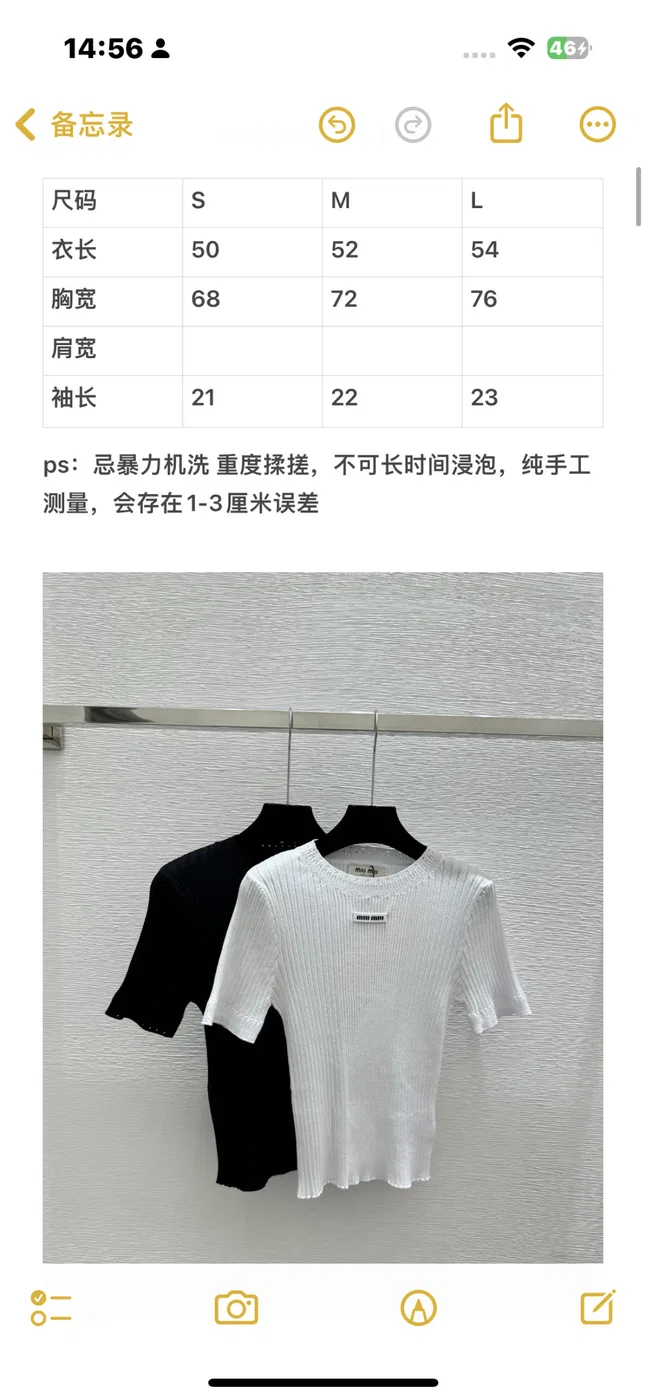Open the camera attachment option

click(x=237, y=1307)
